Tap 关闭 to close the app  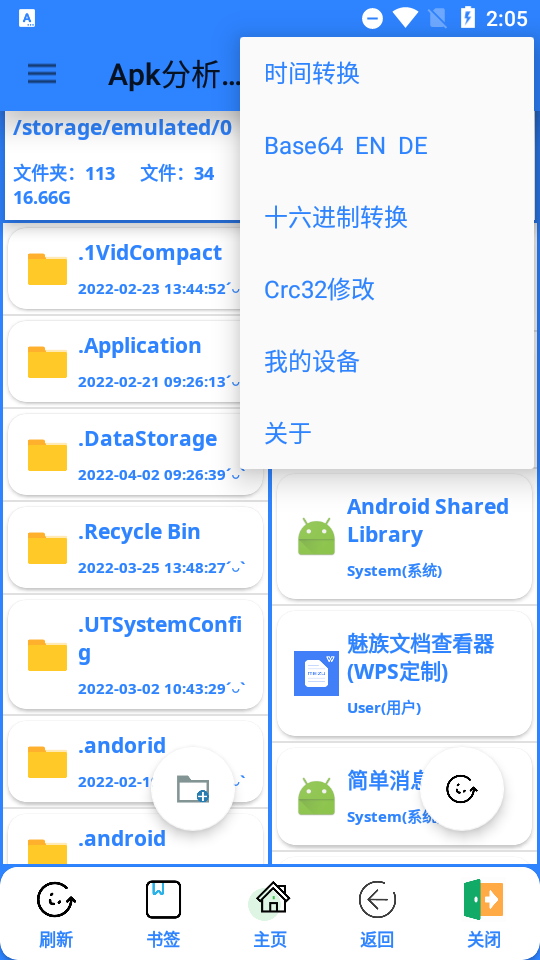(x=484, y=914)
